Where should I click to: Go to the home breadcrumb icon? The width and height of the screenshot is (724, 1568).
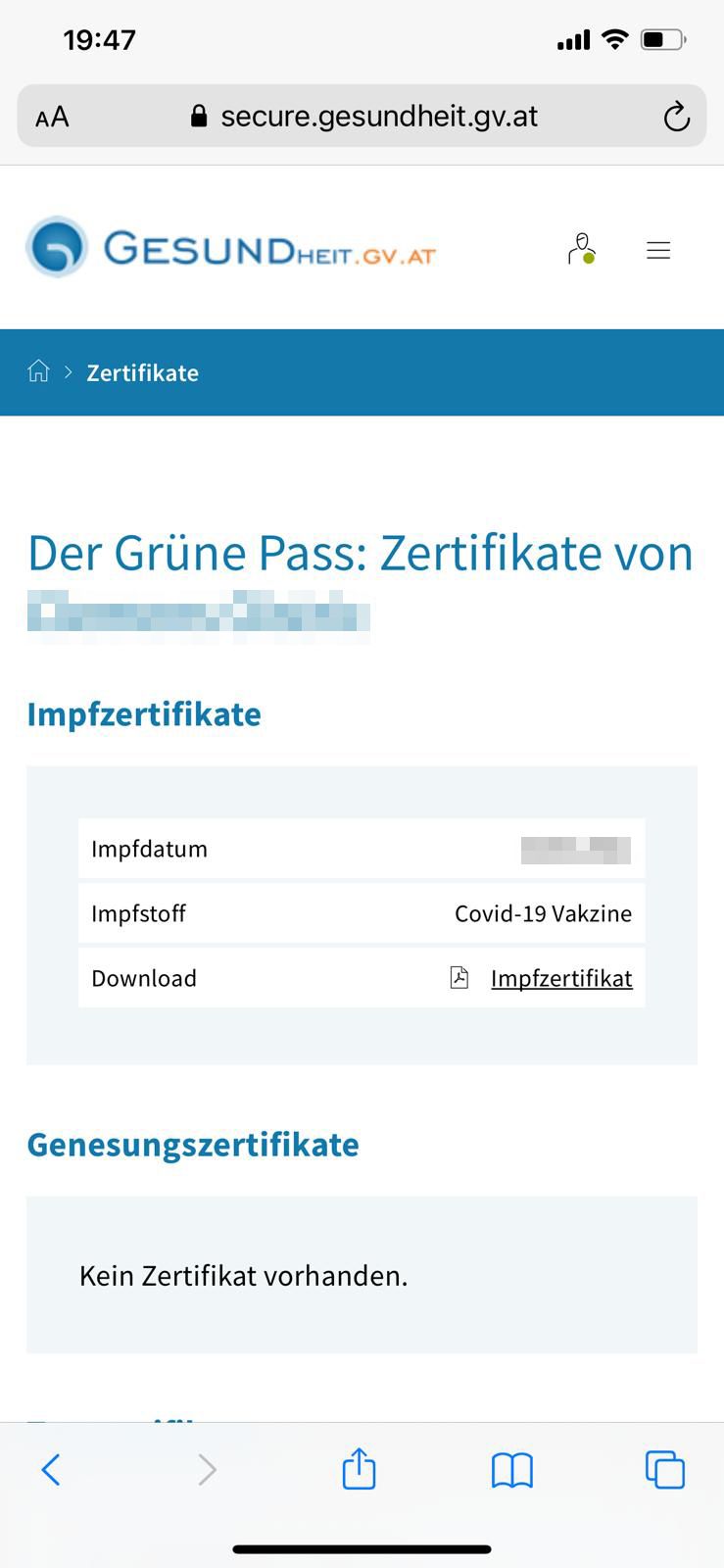click(x=38, y=371)
